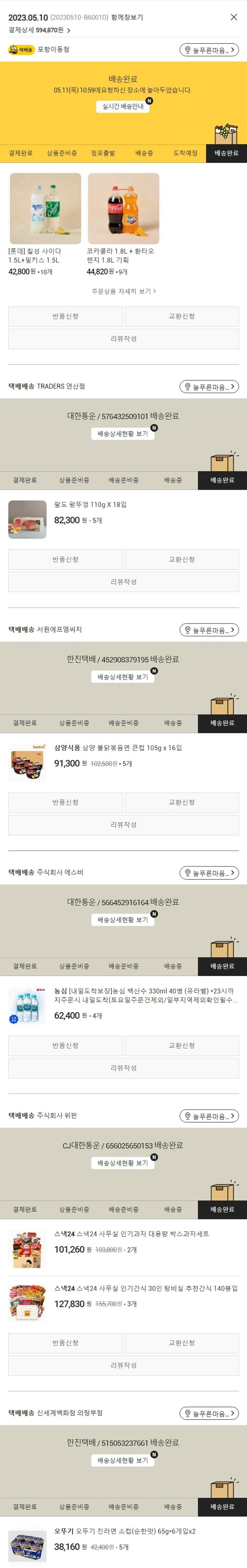
Task: Request exchange for the 농심 백산수 order
Action: tap(181, 1045)
